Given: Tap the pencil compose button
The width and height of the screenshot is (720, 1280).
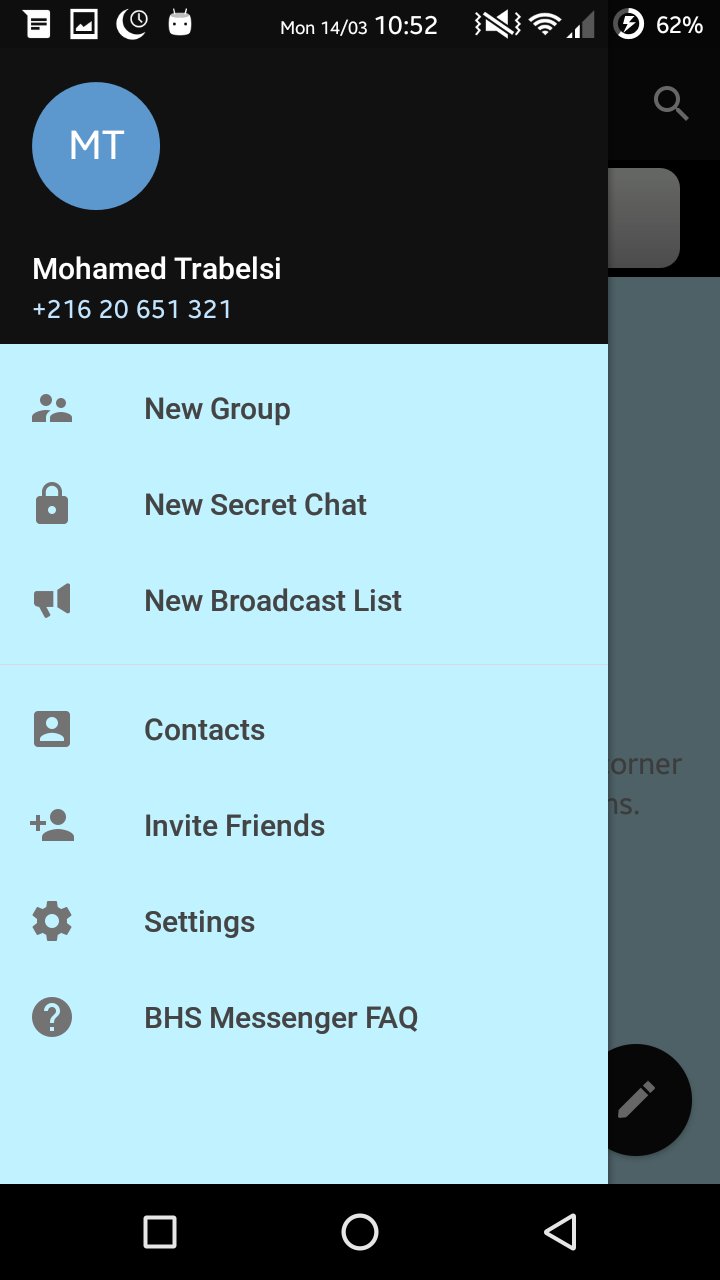Looking at the screenshot, I should coord(636,1100).
